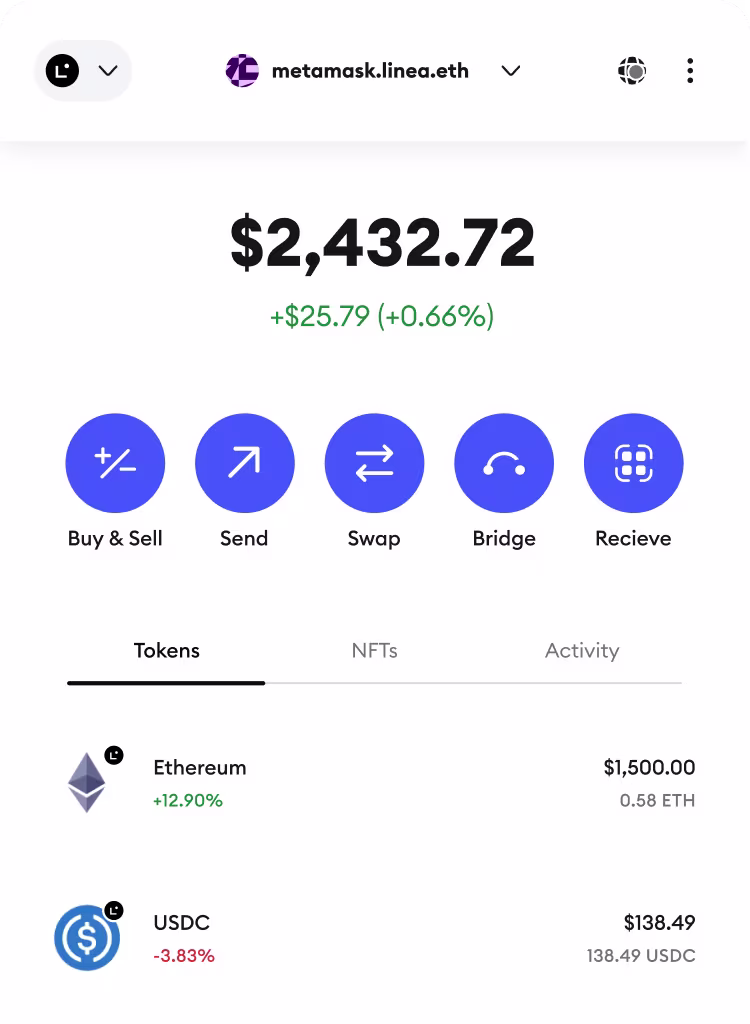Tap the Send arrow icon
Screen dimensions: 750x1024
point(244,463)
